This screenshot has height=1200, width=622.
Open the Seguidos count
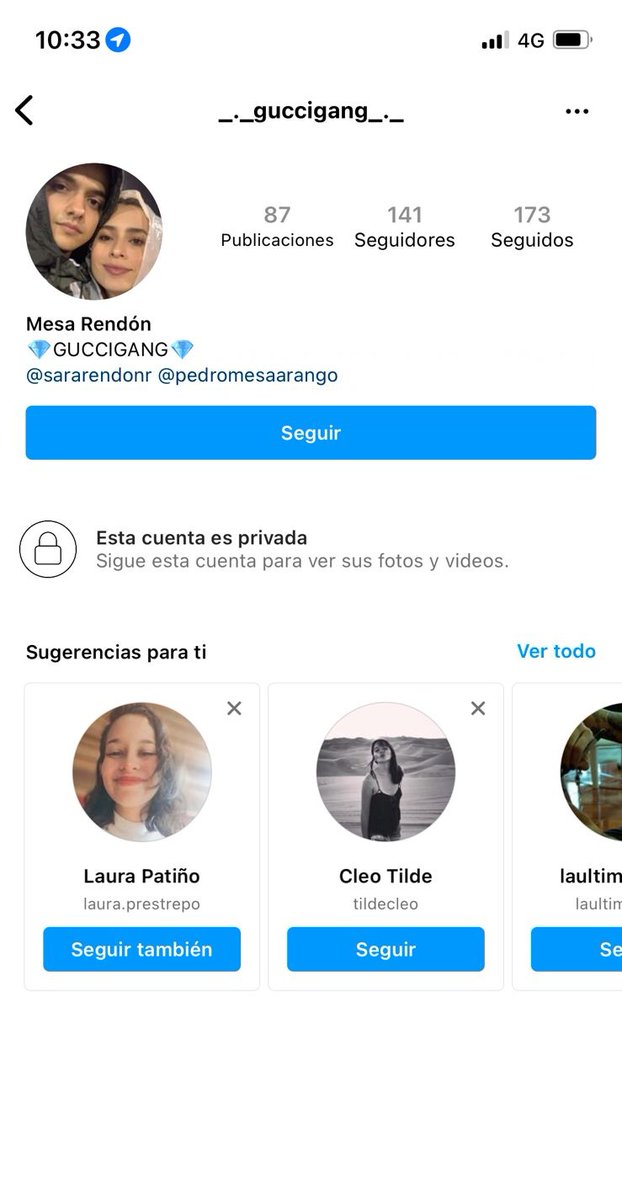[x=532, y=227]
